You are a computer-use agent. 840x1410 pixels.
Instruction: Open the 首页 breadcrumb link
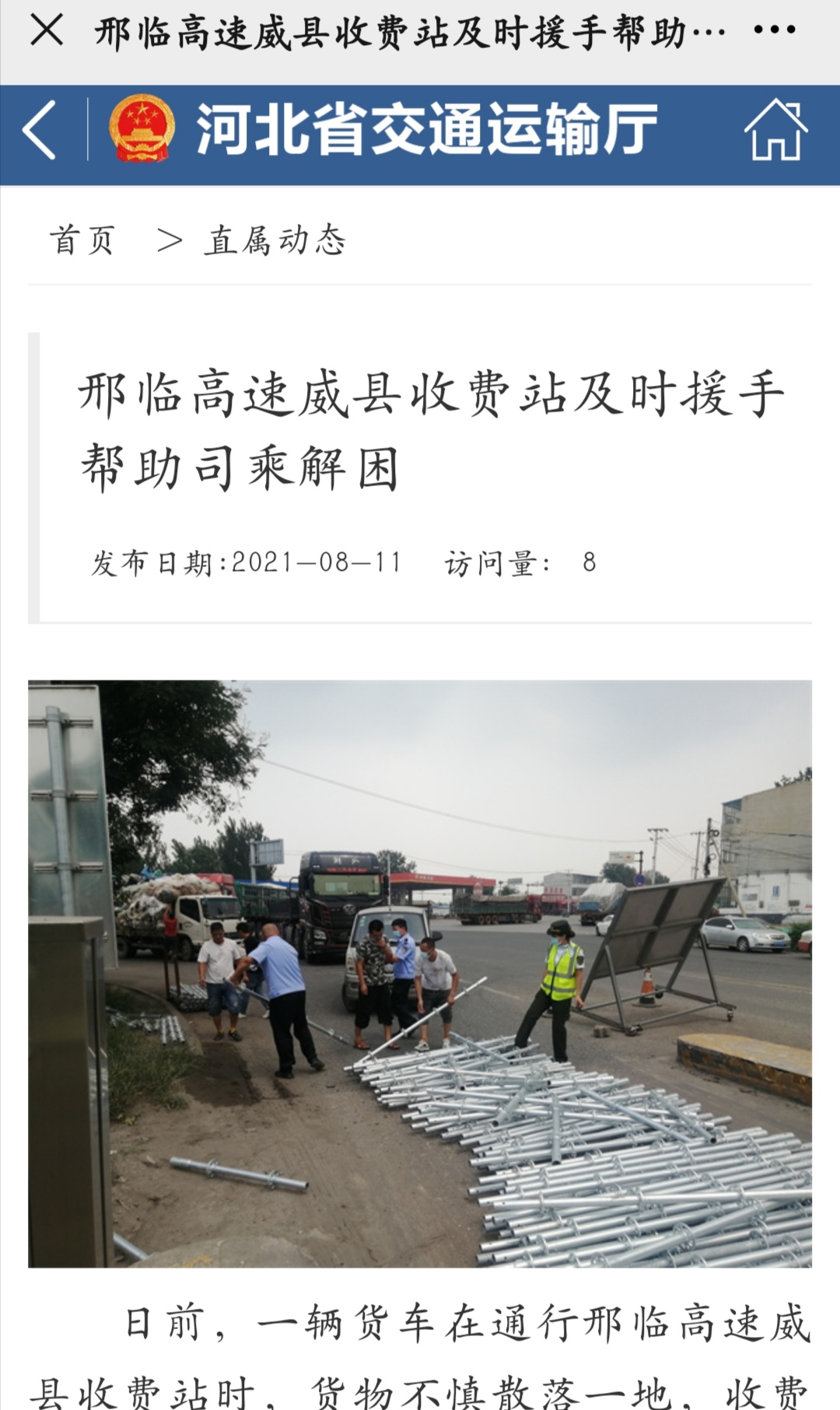(83, 240)
